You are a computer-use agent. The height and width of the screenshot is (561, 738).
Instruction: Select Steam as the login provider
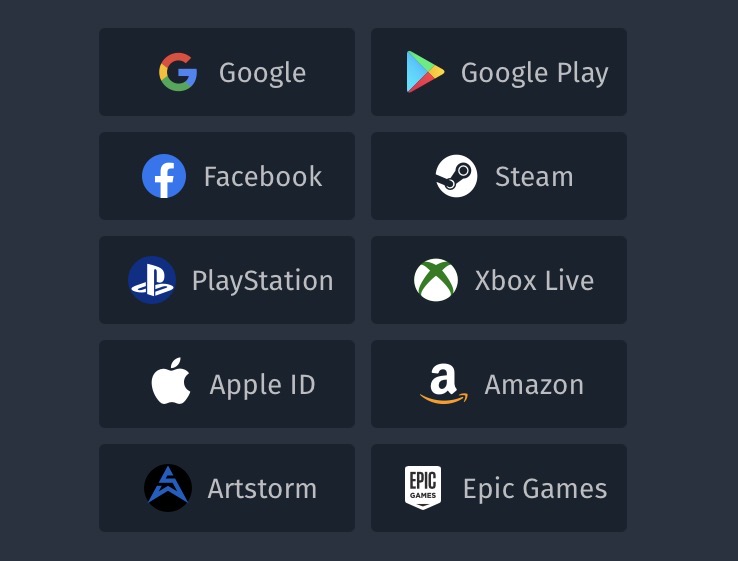(x=499, y=176)
